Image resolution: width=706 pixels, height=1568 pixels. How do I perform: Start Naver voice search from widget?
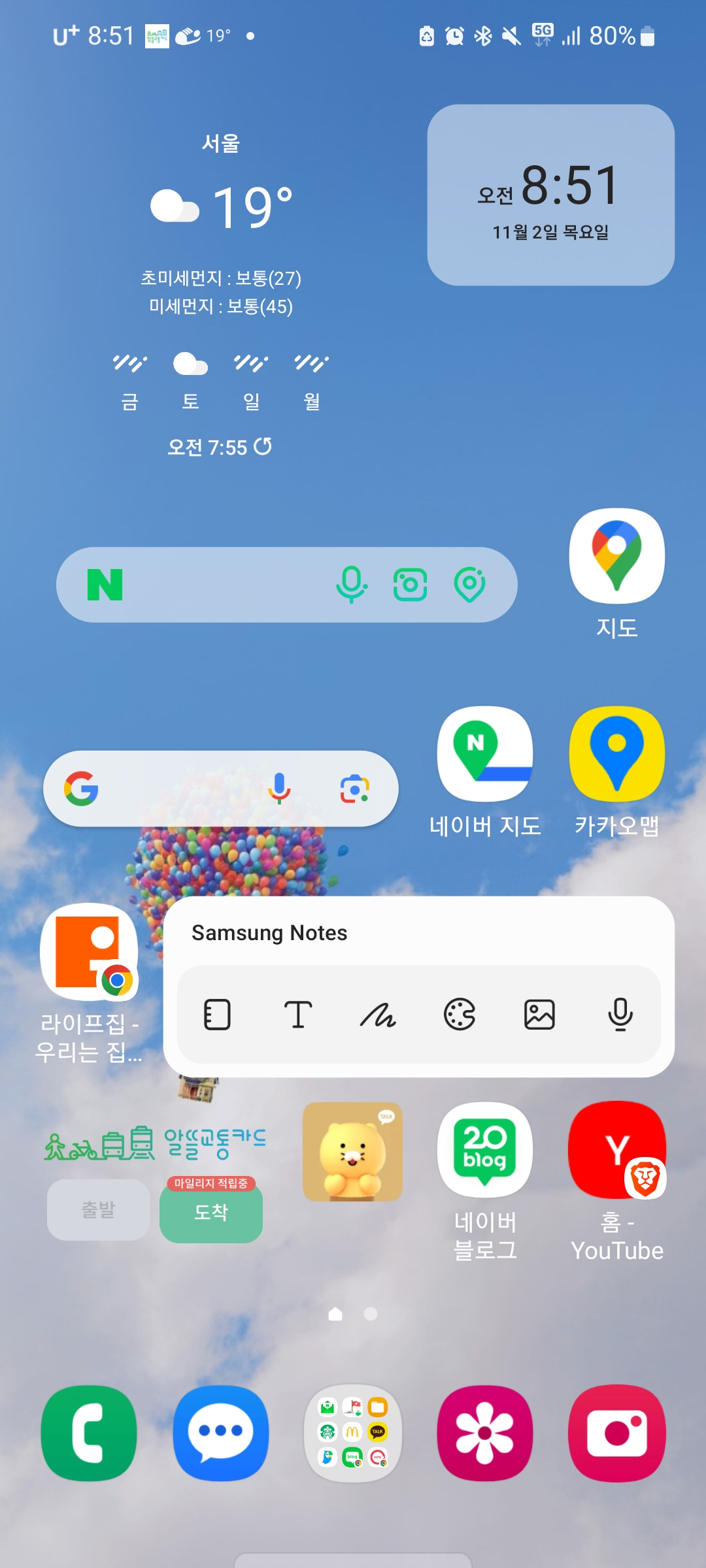351,584
